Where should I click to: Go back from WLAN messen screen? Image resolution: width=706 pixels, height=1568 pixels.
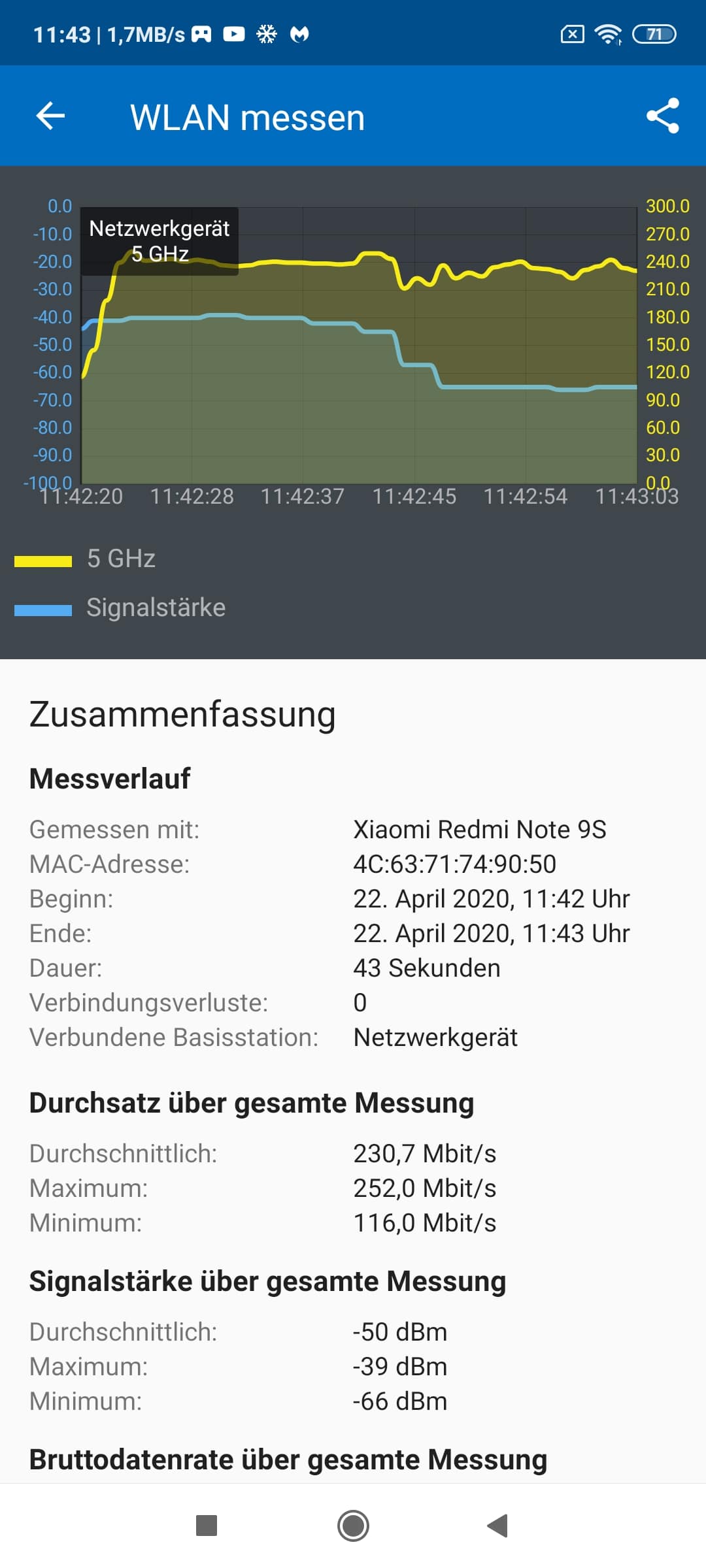tap(50, 116)
